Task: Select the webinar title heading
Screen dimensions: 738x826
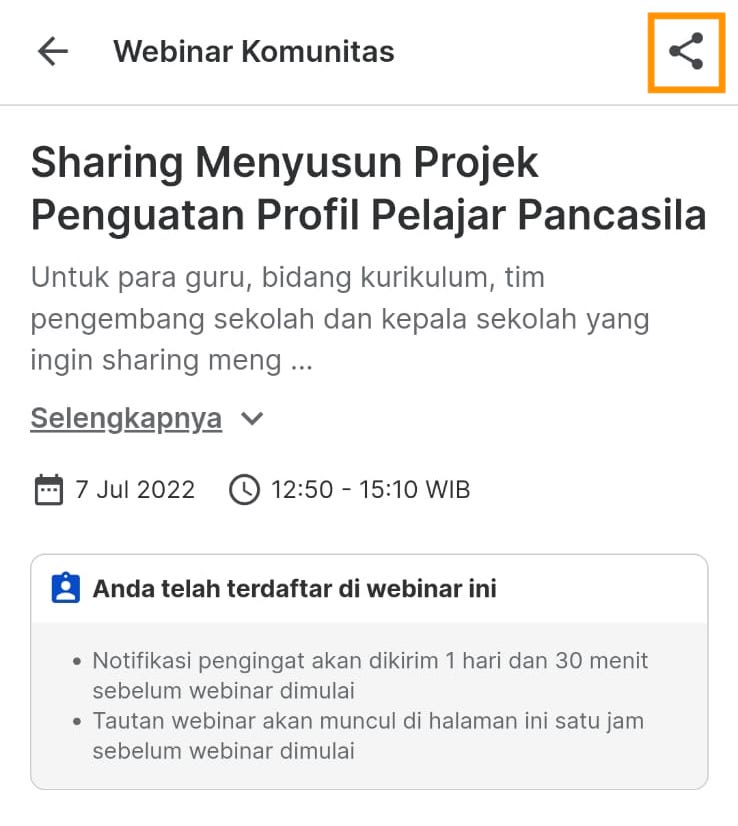Action: point(368,188)
